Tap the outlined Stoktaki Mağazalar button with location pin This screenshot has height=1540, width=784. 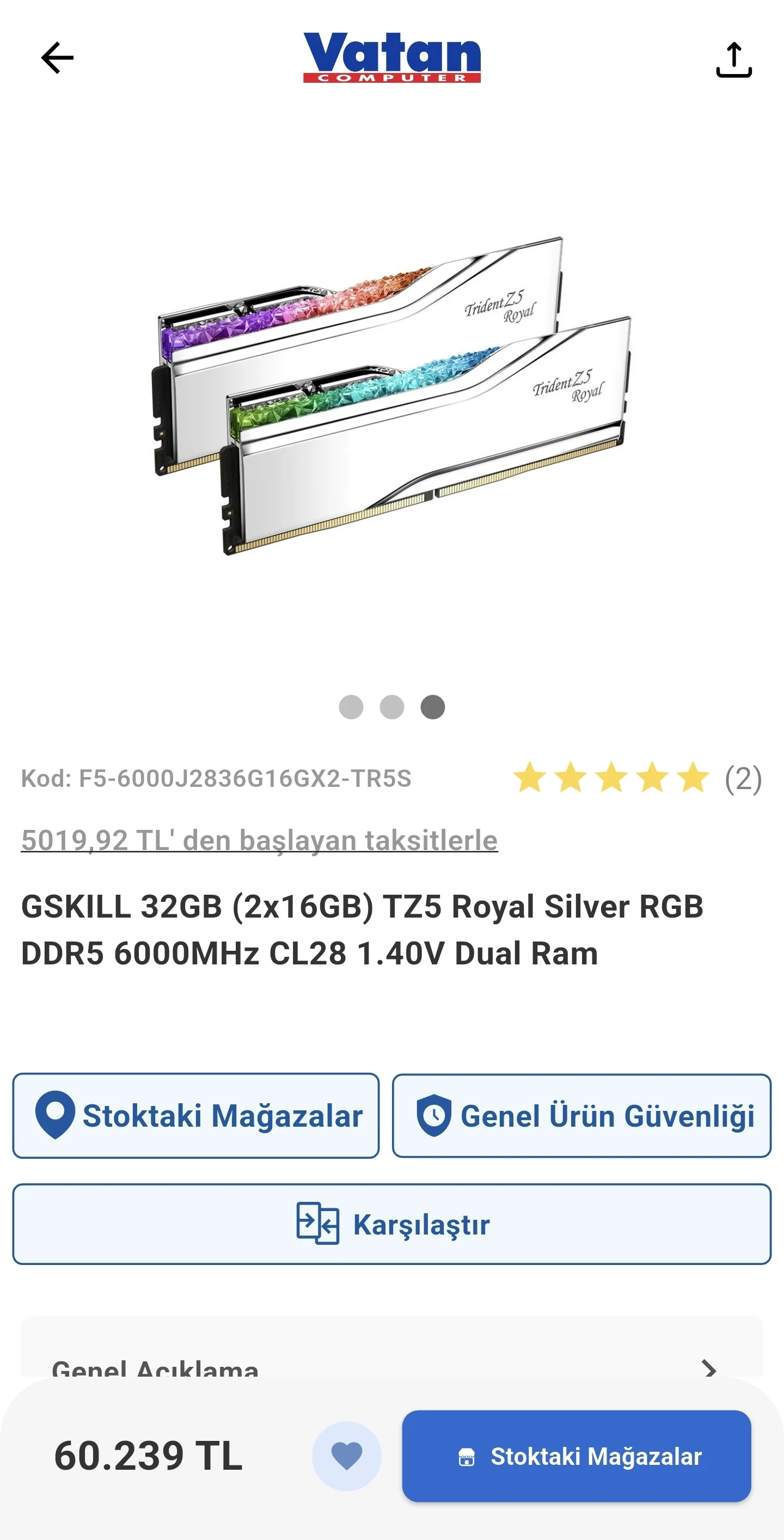click(196, 1116)
